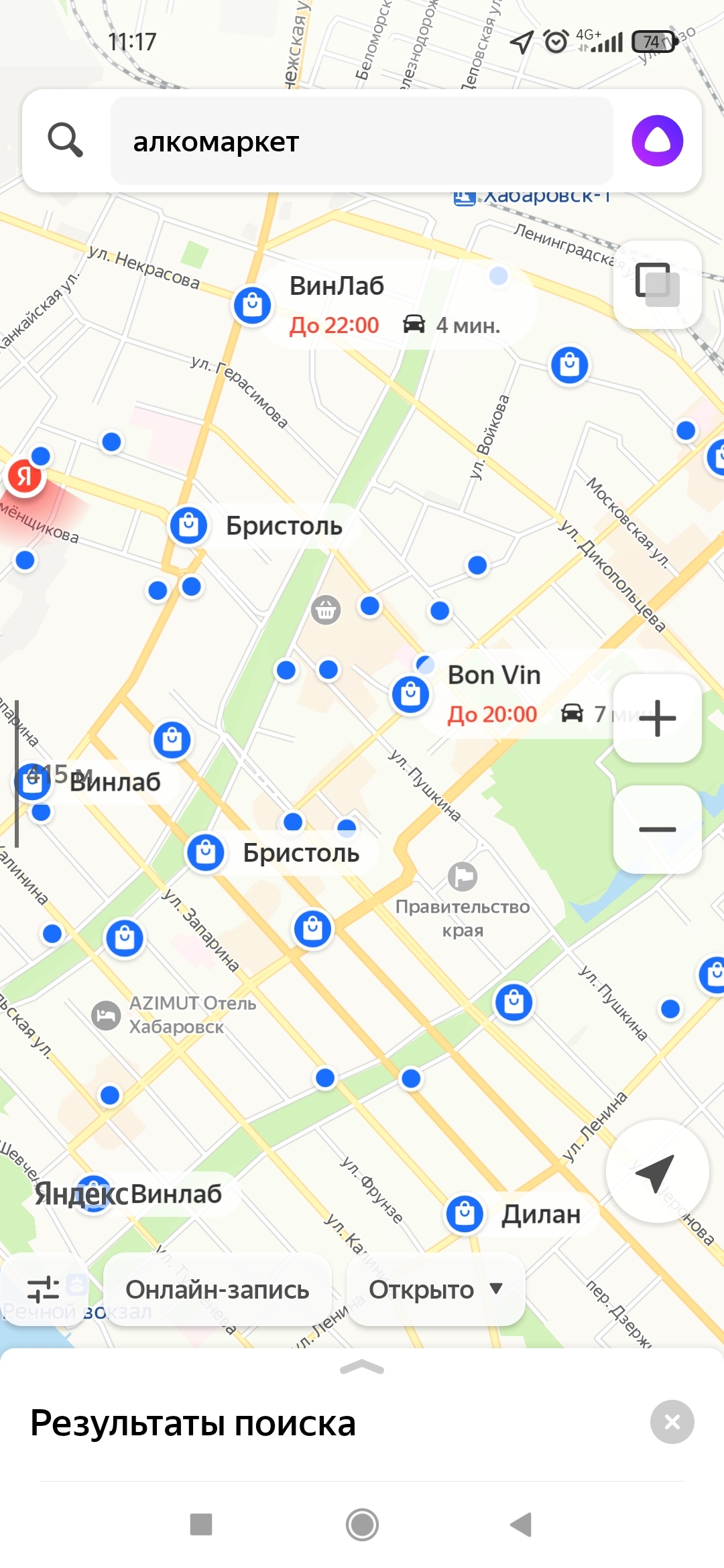
Task: Zoom in on the map
Action: [657, 718]
